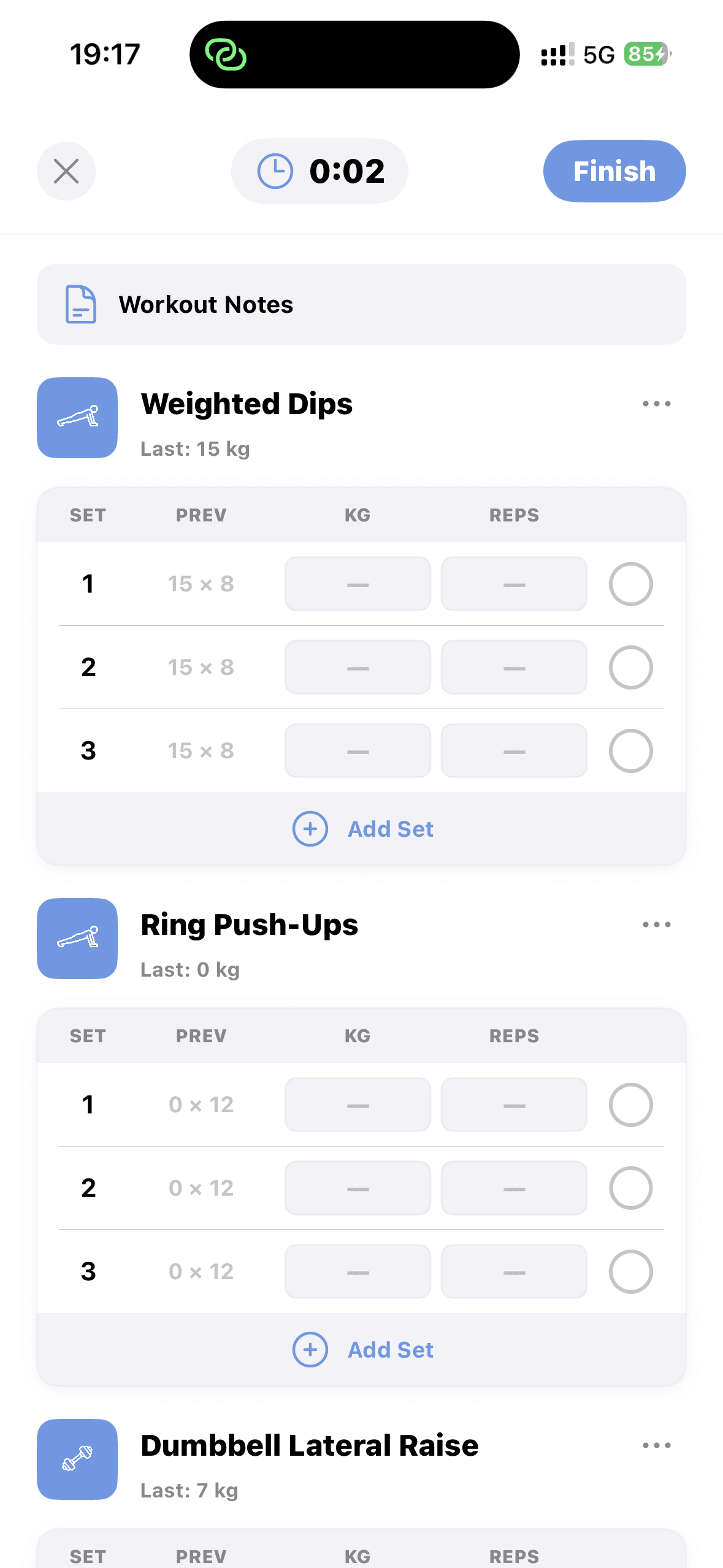Close the workout with the X icon
This screenshot has height=1568, width=723.
pyautogui.click(x=66, y=171)
